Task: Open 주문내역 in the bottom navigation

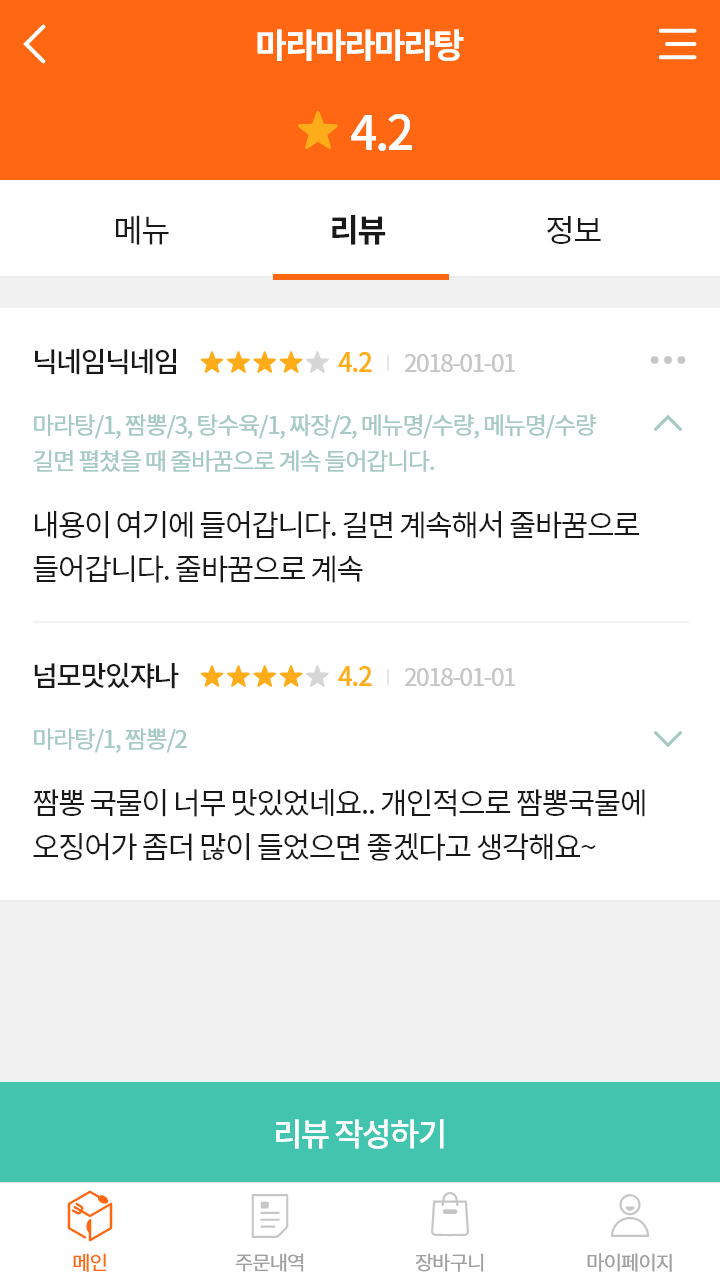Action: (270, 1232)
